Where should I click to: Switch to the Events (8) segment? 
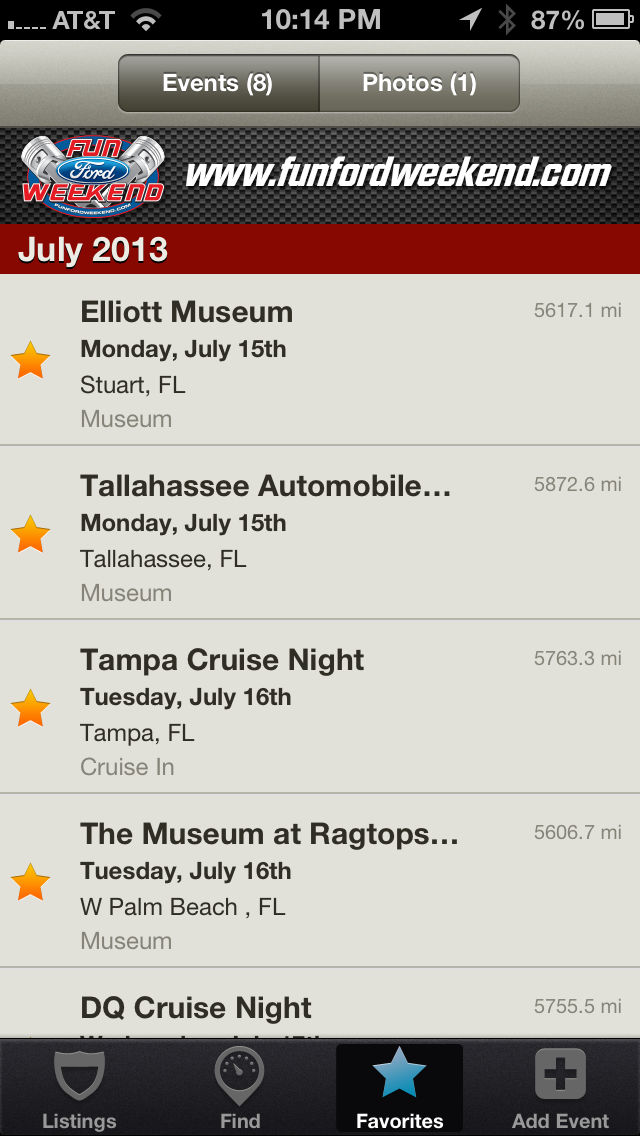click(218, 83)
